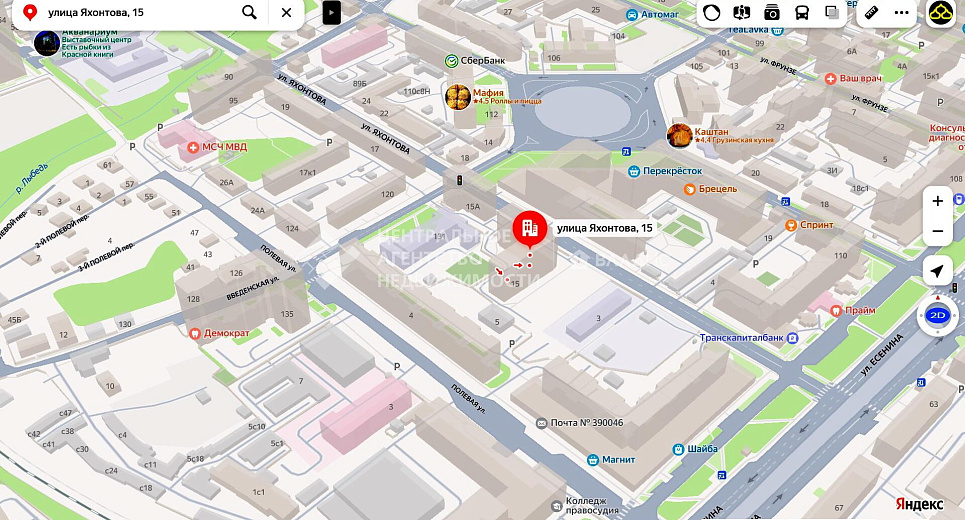
Task: Enable street panoramas view
Action: tap(742, 12)
